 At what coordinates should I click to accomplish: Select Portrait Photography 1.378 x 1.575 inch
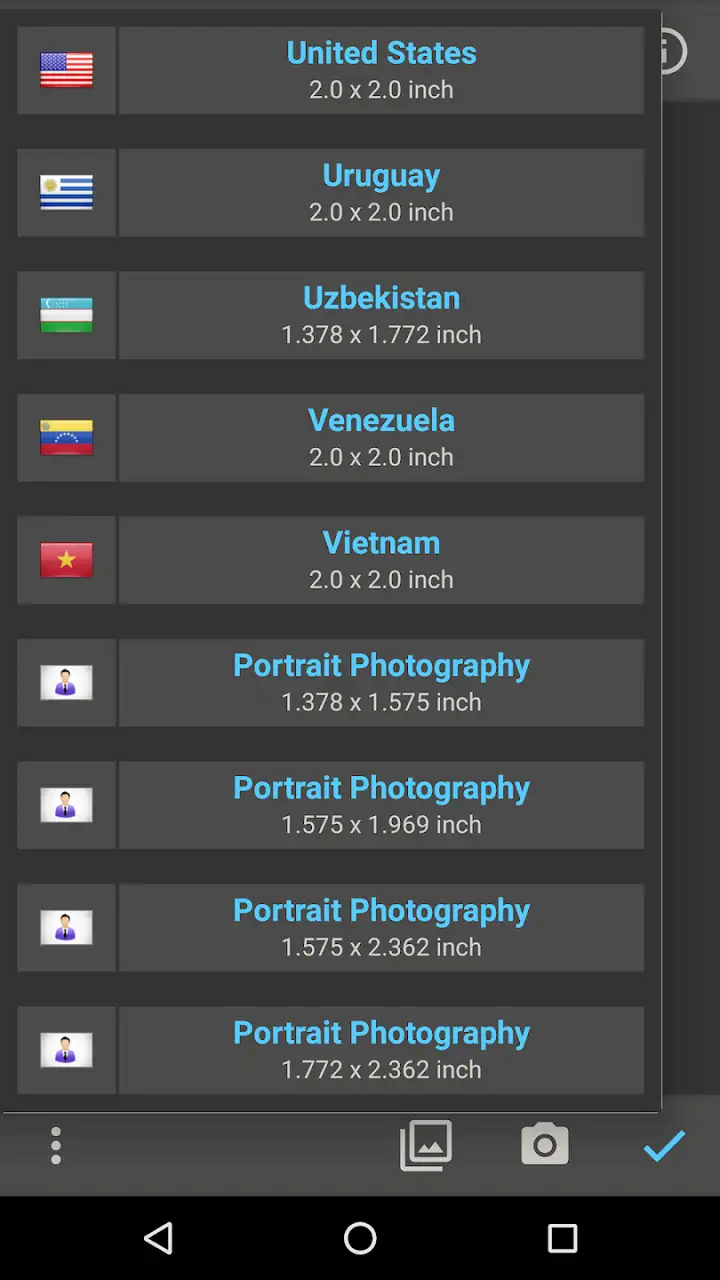pyautogui.click(x=381, y=683)
